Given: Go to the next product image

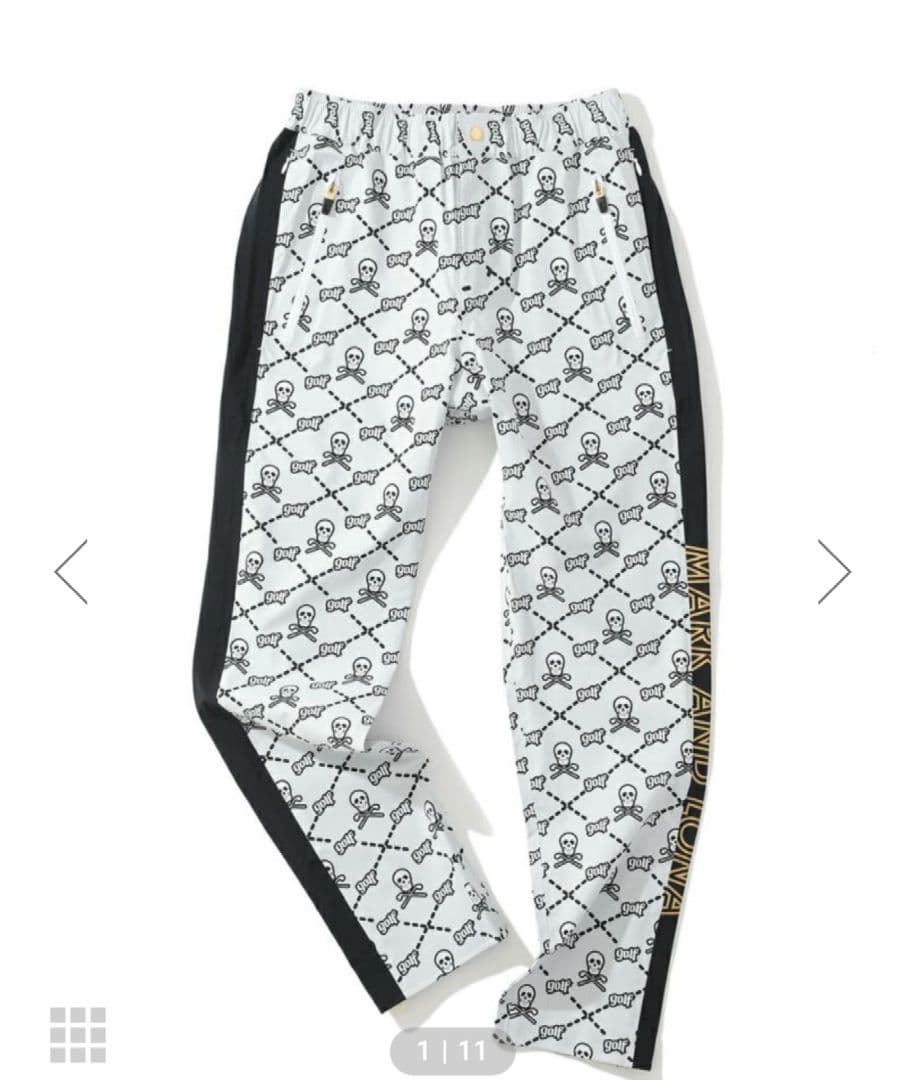Looking at the screenshot, I should [833, 572].
